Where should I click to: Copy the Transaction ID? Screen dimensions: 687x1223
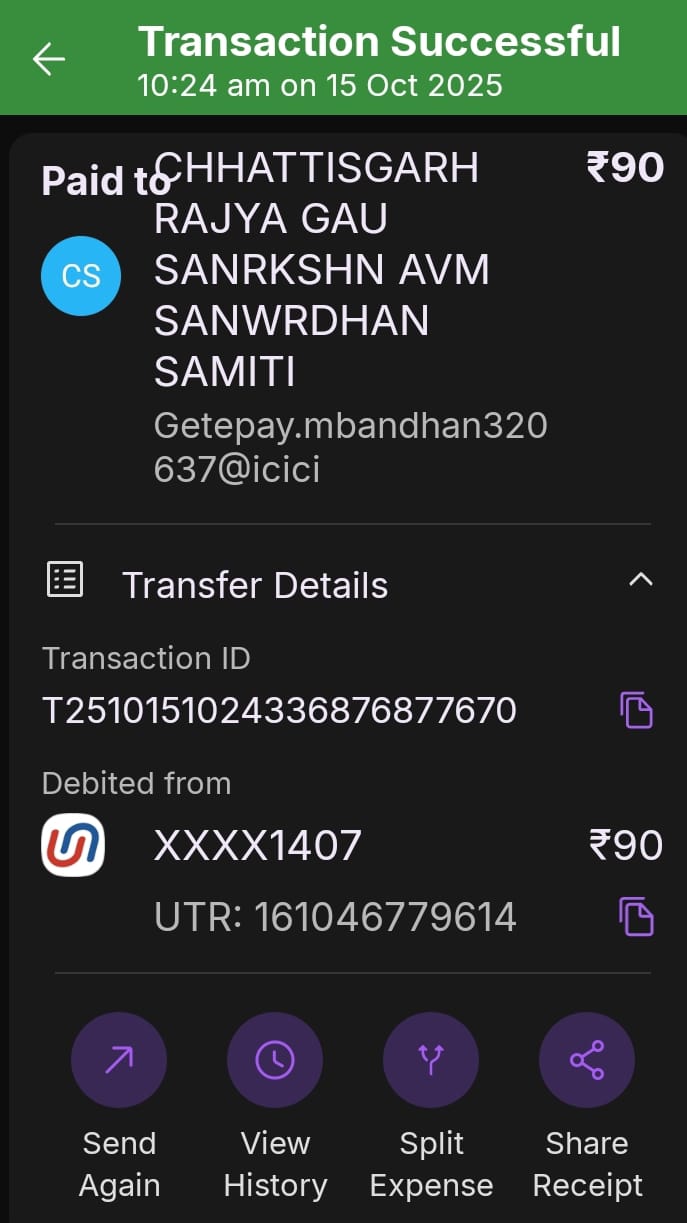[x=637, y=710]
